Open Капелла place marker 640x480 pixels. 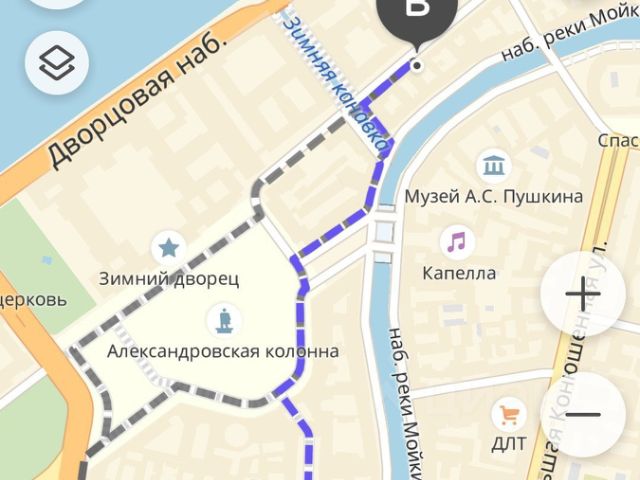[458, 241]
